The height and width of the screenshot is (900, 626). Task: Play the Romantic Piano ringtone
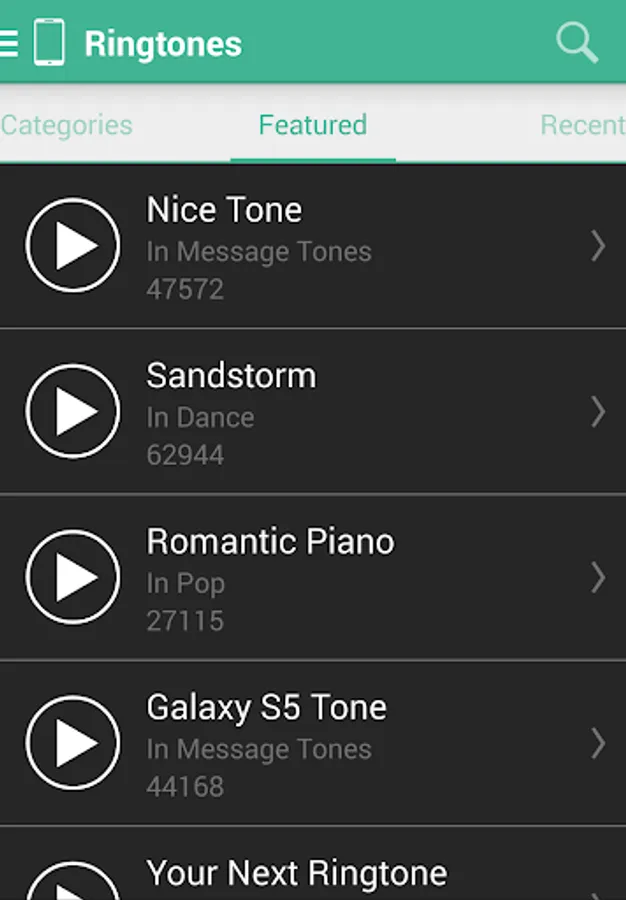73,577
